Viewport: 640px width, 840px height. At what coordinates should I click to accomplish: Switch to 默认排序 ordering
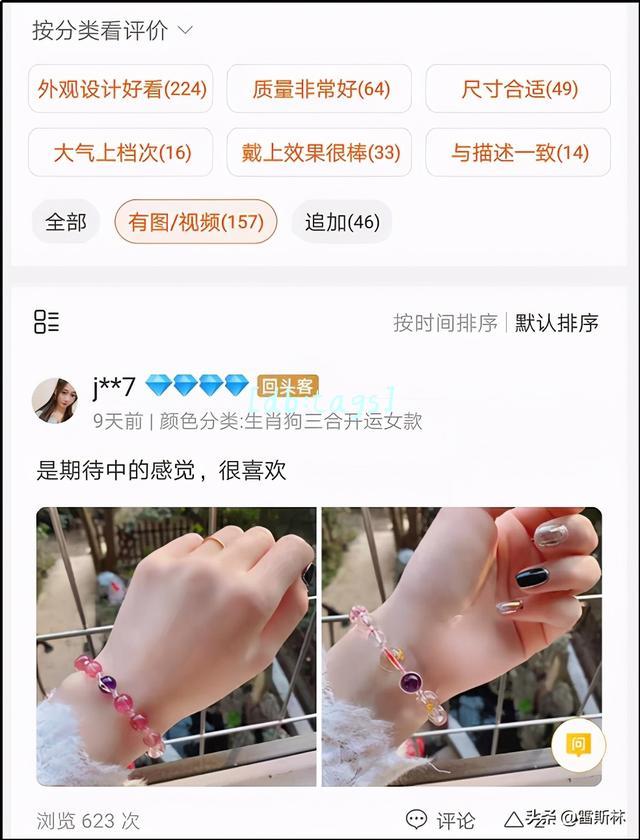click(x=557, y=323)
